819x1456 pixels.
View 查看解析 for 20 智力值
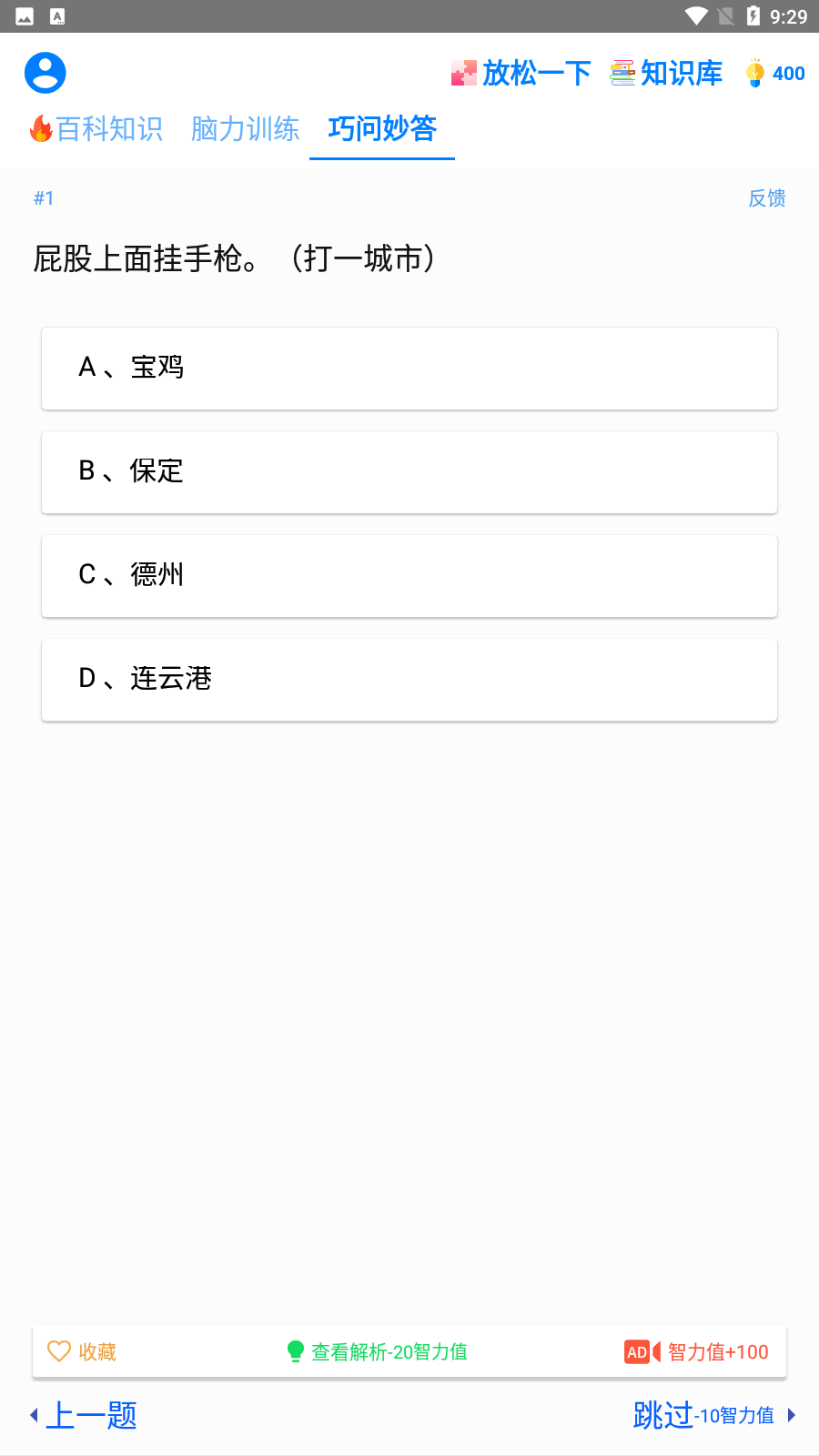[378, 1351]
